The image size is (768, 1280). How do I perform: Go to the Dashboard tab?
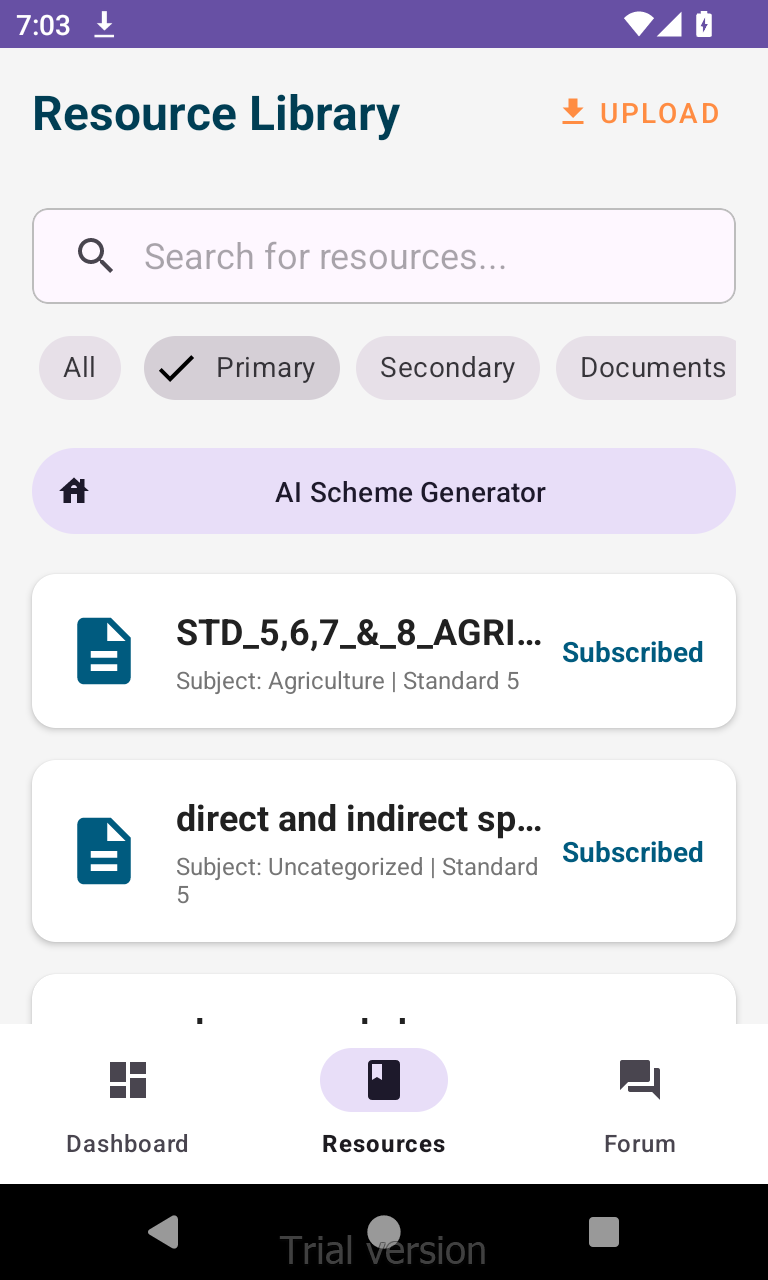click(x=128, y=1104)
